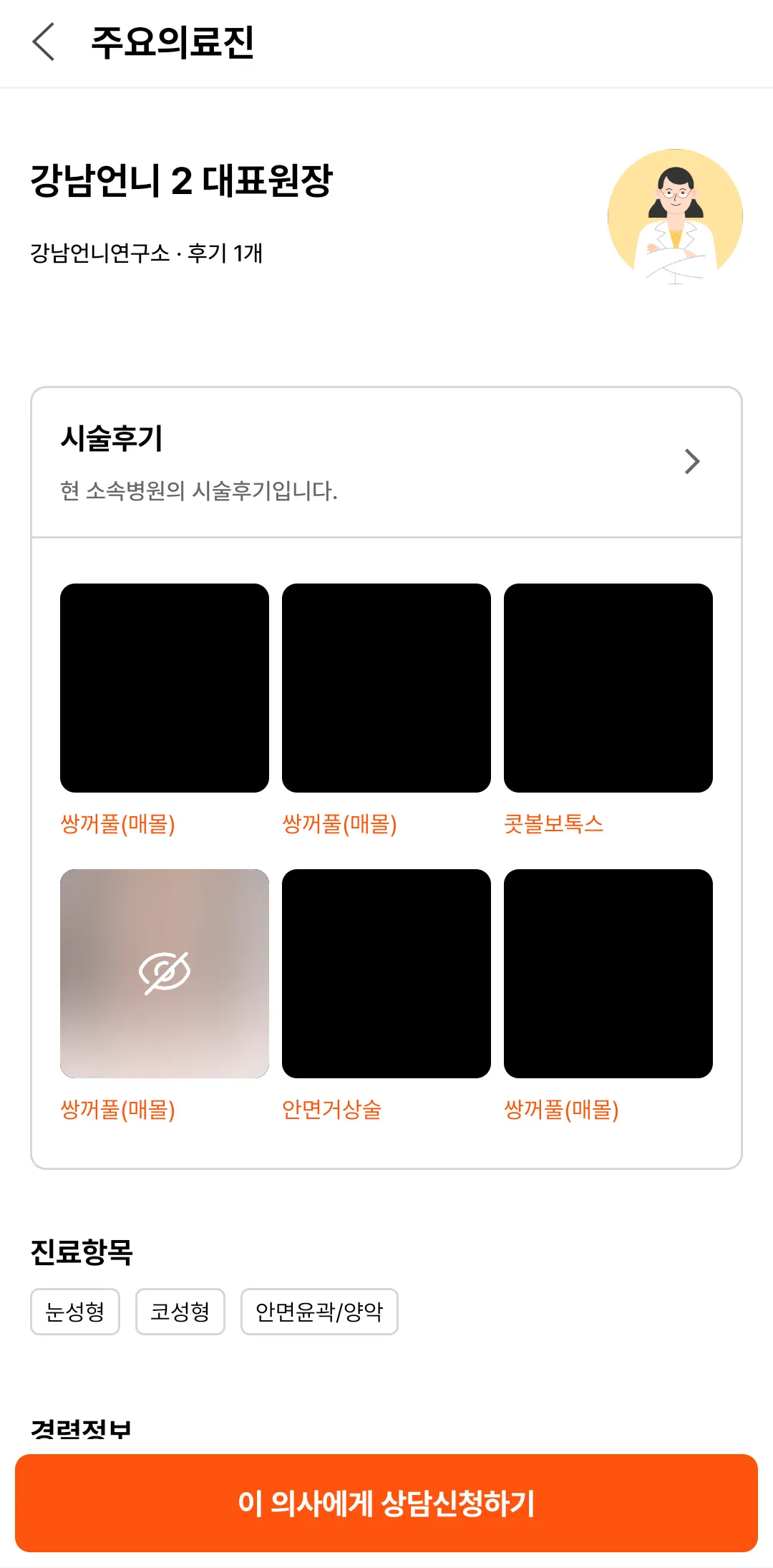The image size is (773, 1568).
Task: Choose the 안면윤곽/양악 chip
Action: (x=319, y=1312)
